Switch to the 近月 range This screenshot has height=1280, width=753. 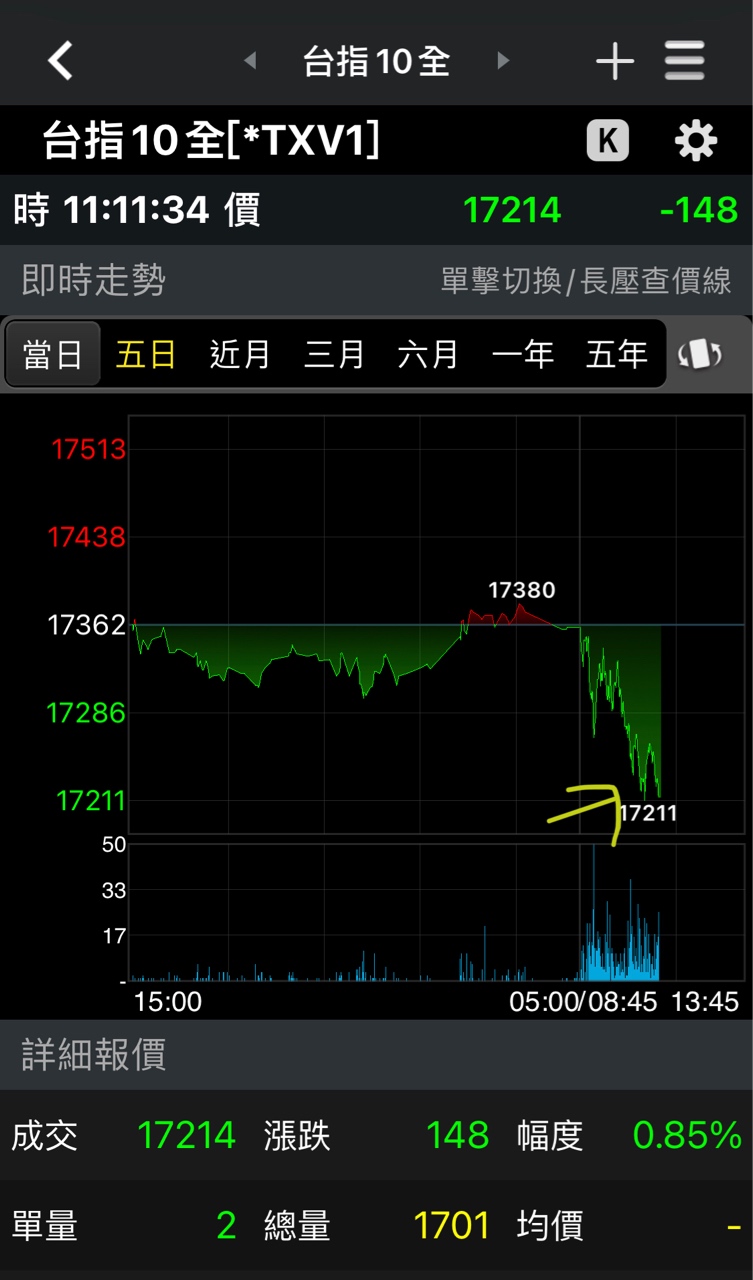tap(240, 354)
